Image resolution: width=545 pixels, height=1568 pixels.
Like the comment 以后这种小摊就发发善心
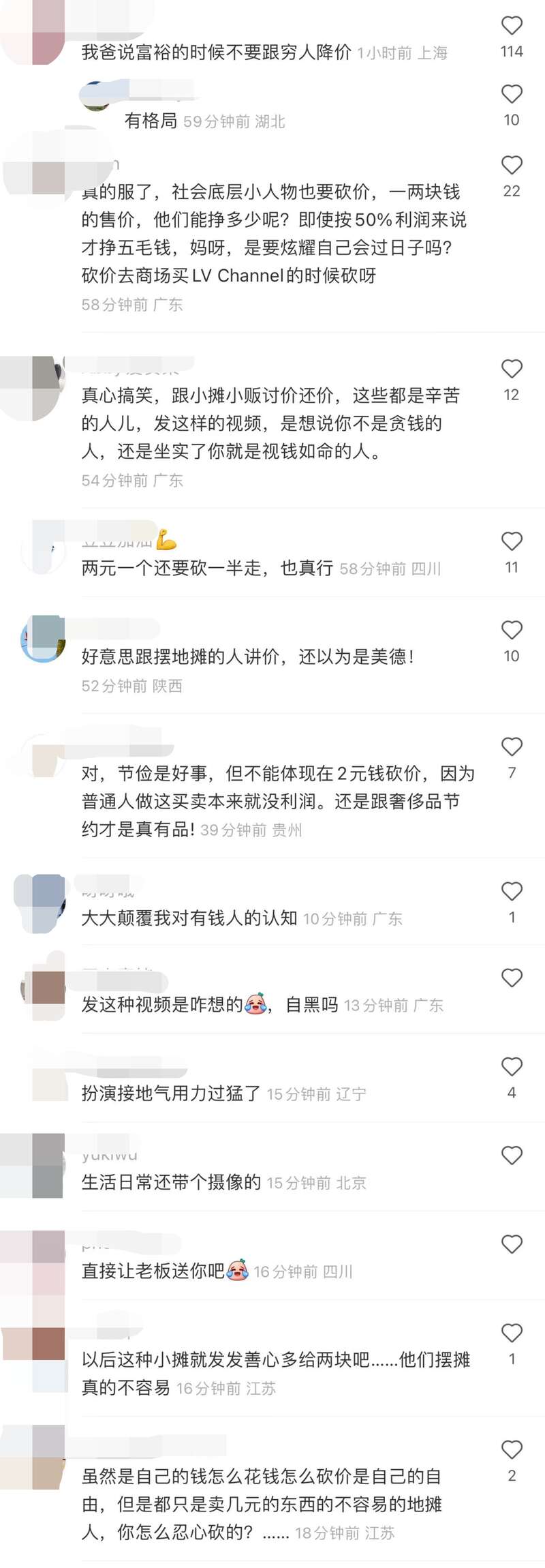pyautogui.click(x=512, y=1333)
